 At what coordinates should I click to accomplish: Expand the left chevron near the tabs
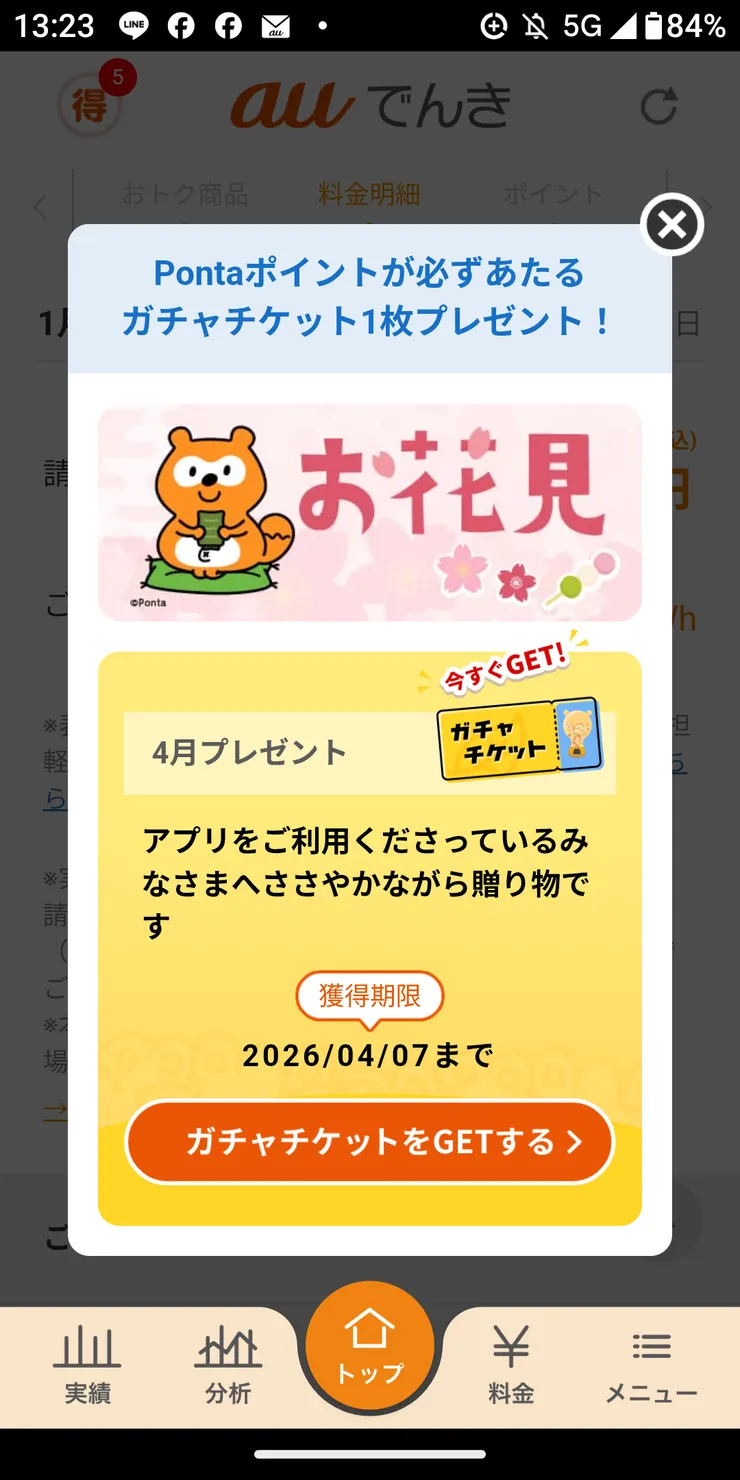click(38, 207)
